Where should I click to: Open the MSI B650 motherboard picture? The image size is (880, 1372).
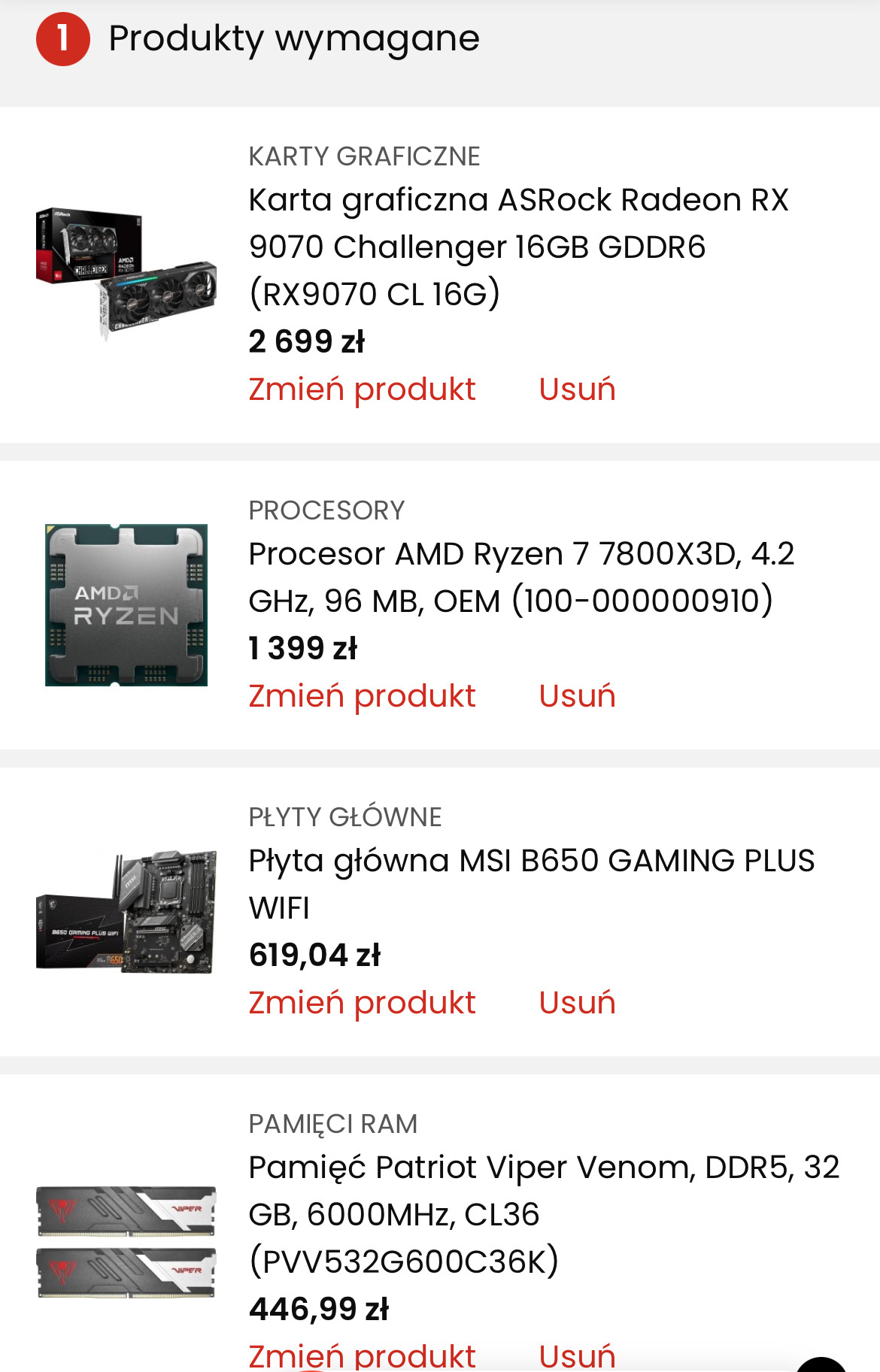pyautogui.click(x=126, y=911)
